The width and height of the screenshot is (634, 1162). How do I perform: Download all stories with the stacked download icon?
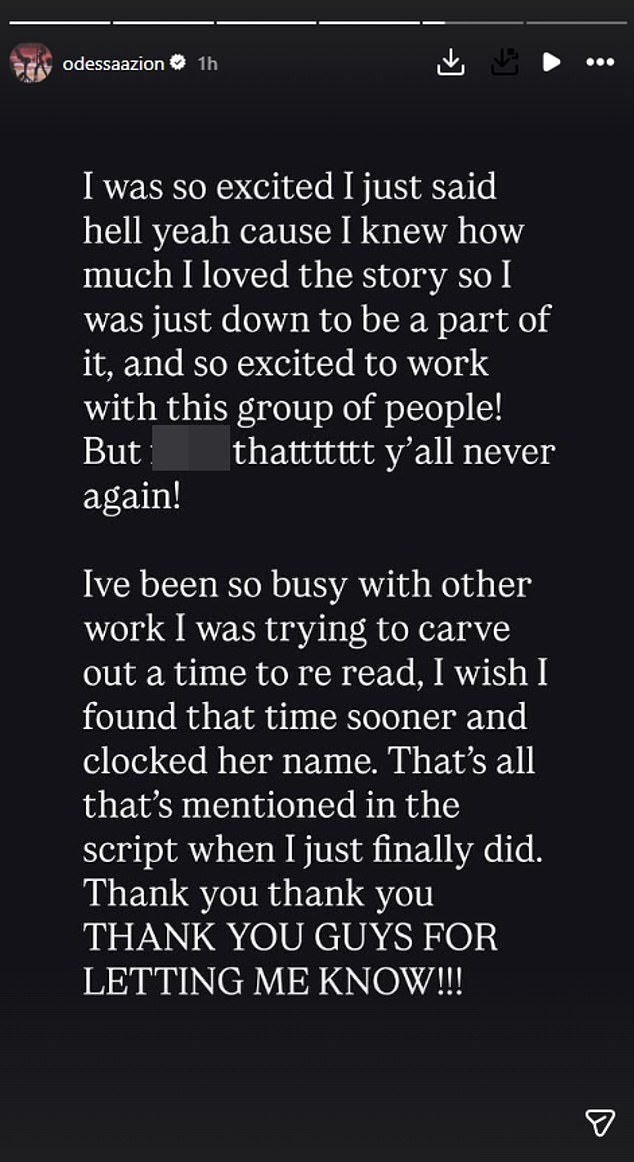(x=503, y=62)
